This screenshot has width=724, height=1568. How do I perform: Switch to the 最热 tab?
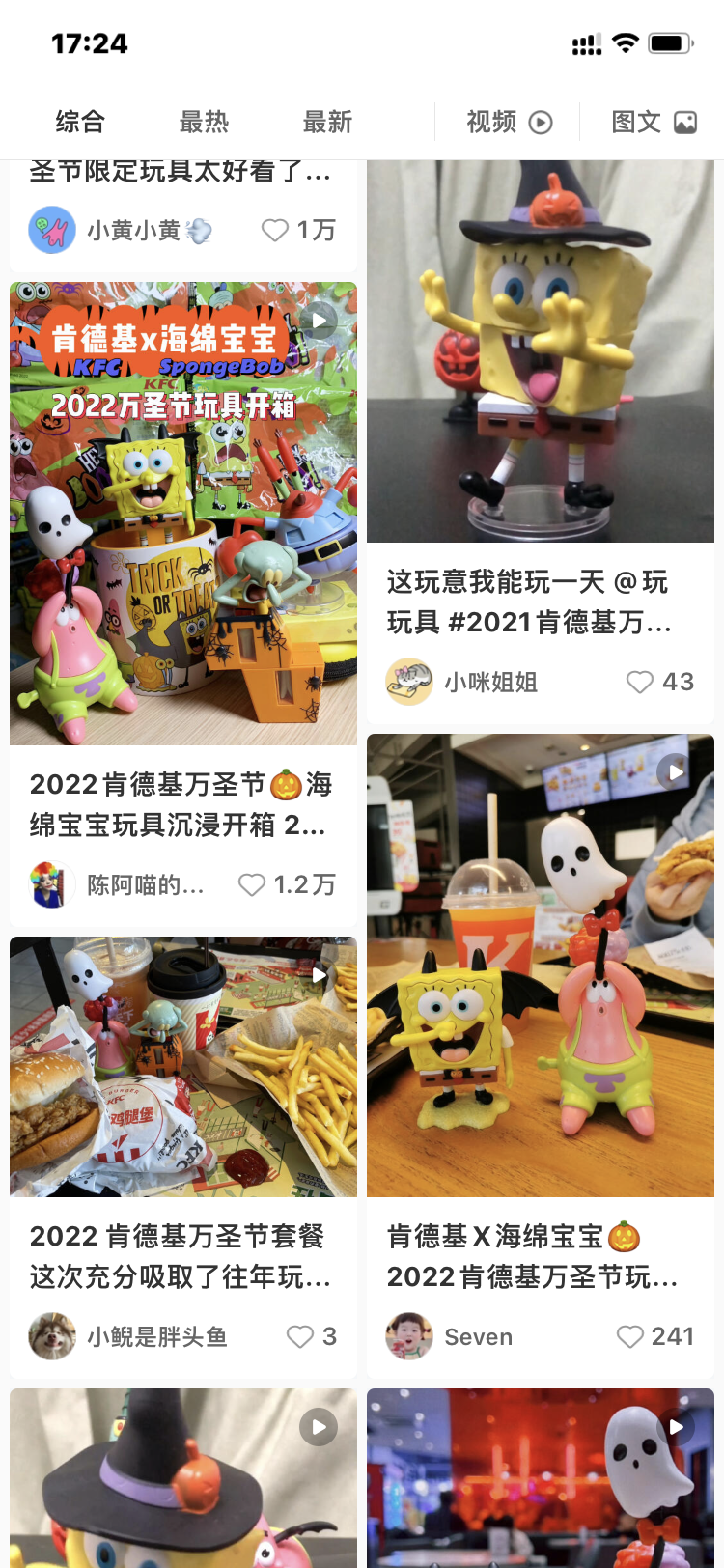pyautogui.click(x=204, y=122)
